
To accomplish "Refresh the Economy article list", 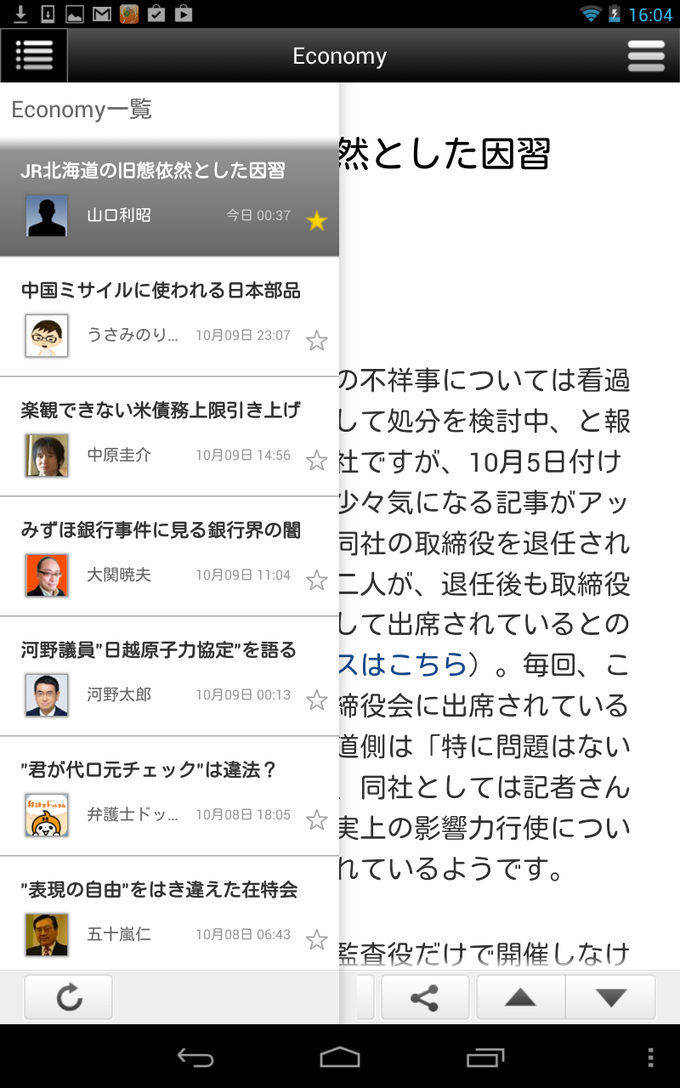I will tap(68, 997).
